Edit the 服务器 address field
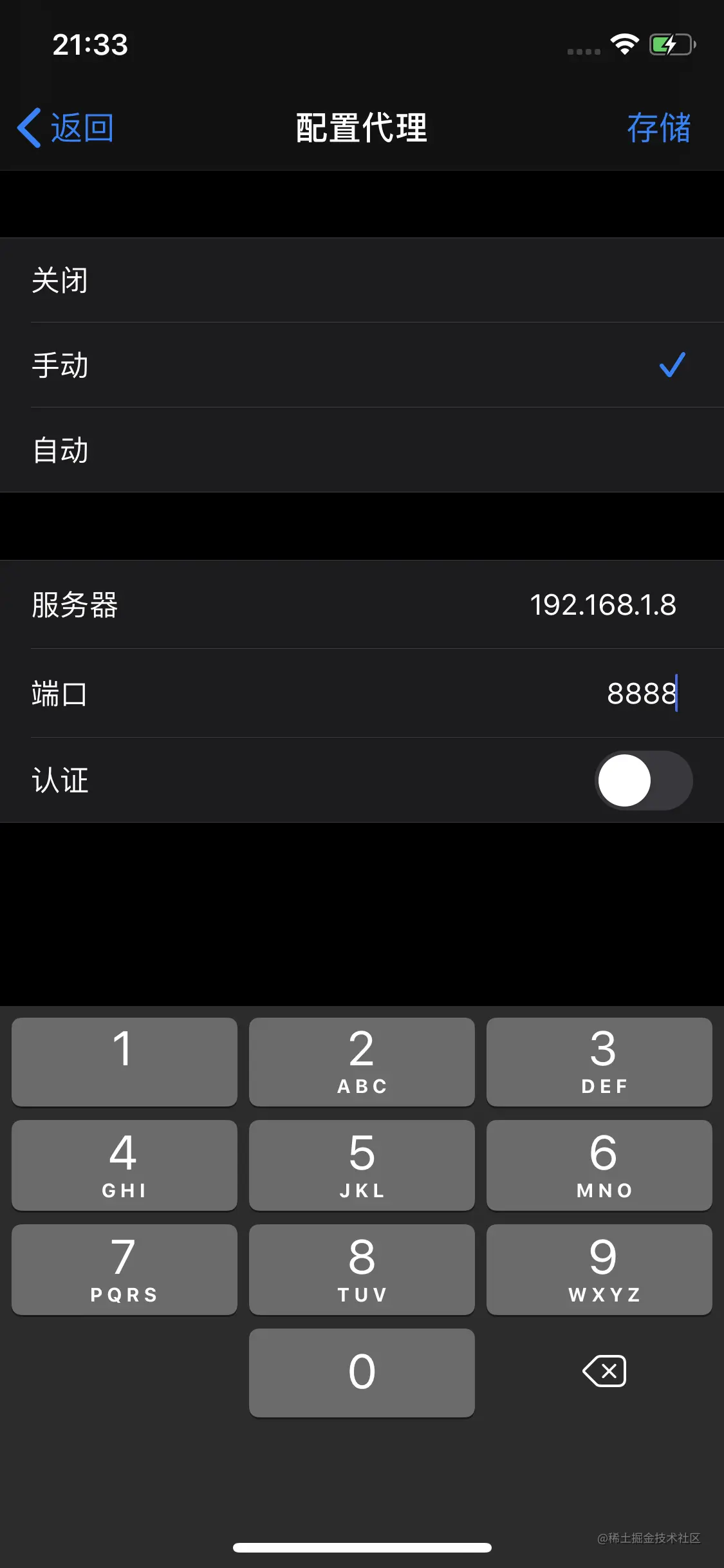Viewport: 724px width, 1568px height. tap(602, 605)
